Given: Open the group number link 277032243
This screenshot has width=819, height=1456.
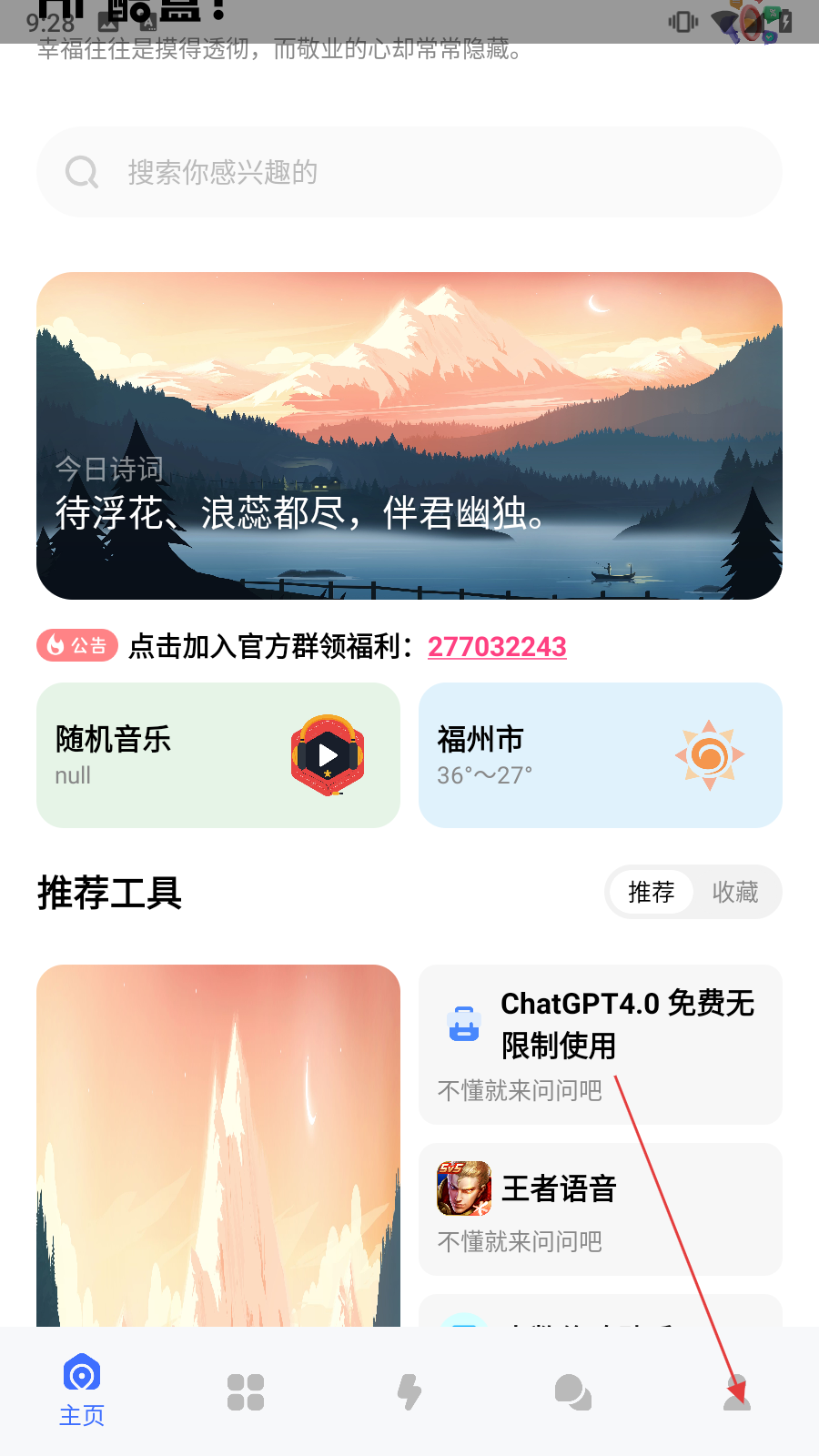Looking at the screenshot, I should (497, 646).
